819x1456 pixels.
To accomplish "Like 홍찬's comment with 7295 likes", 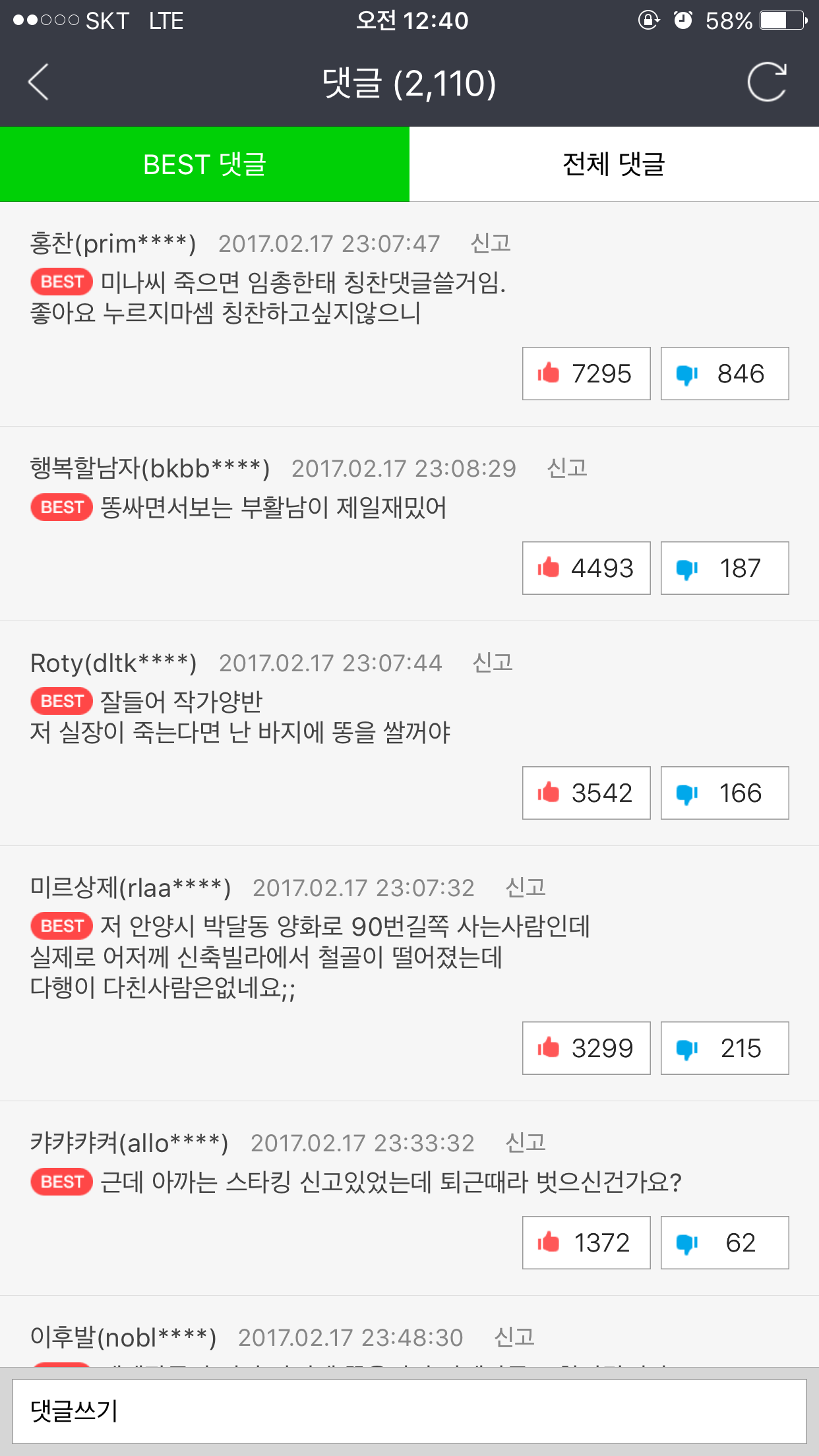I will (x=586, y=374).
